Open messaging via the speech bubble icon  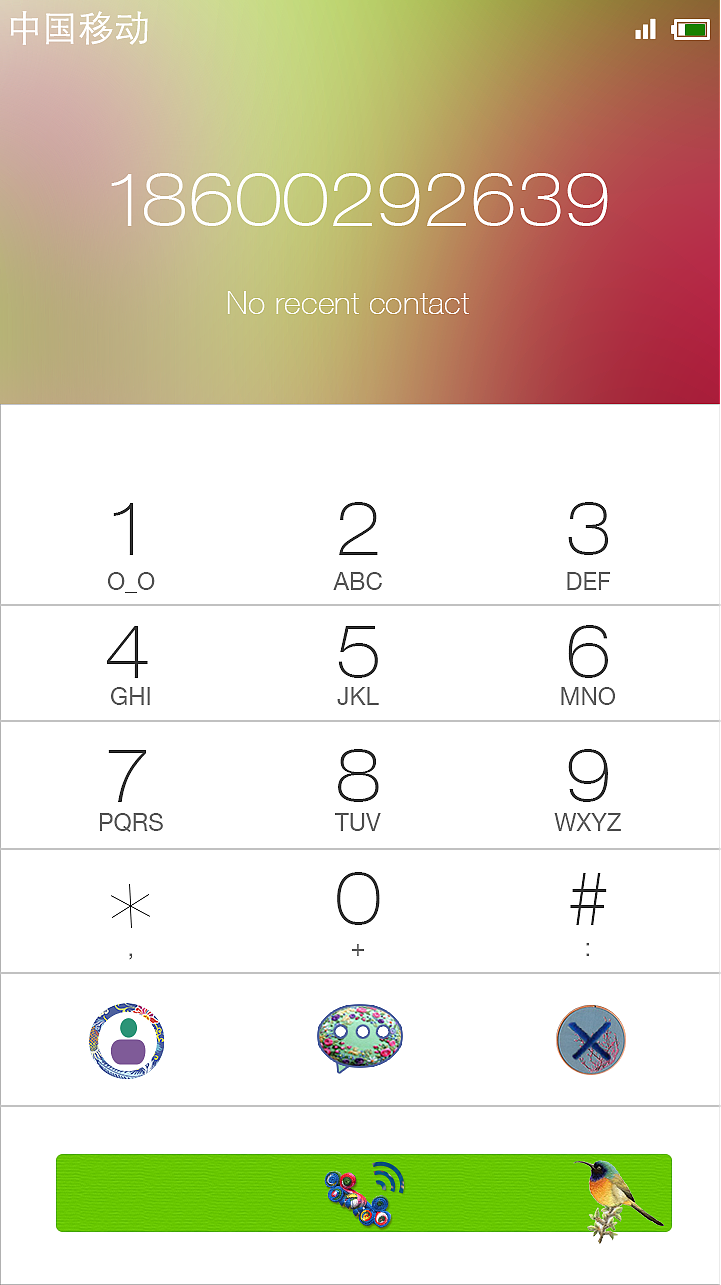(359, 1039)
